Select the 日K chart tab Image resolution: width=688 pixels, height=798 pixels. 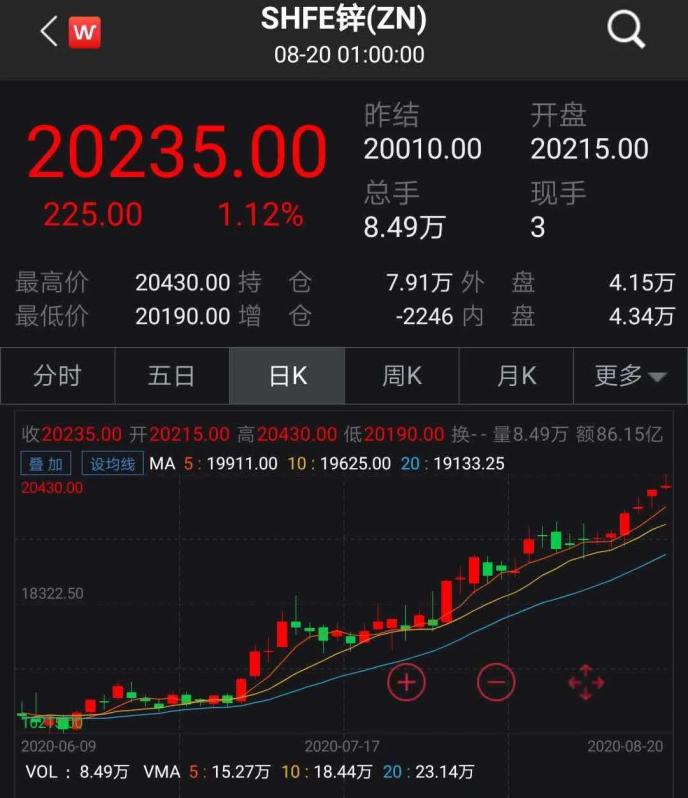point(287,376)
